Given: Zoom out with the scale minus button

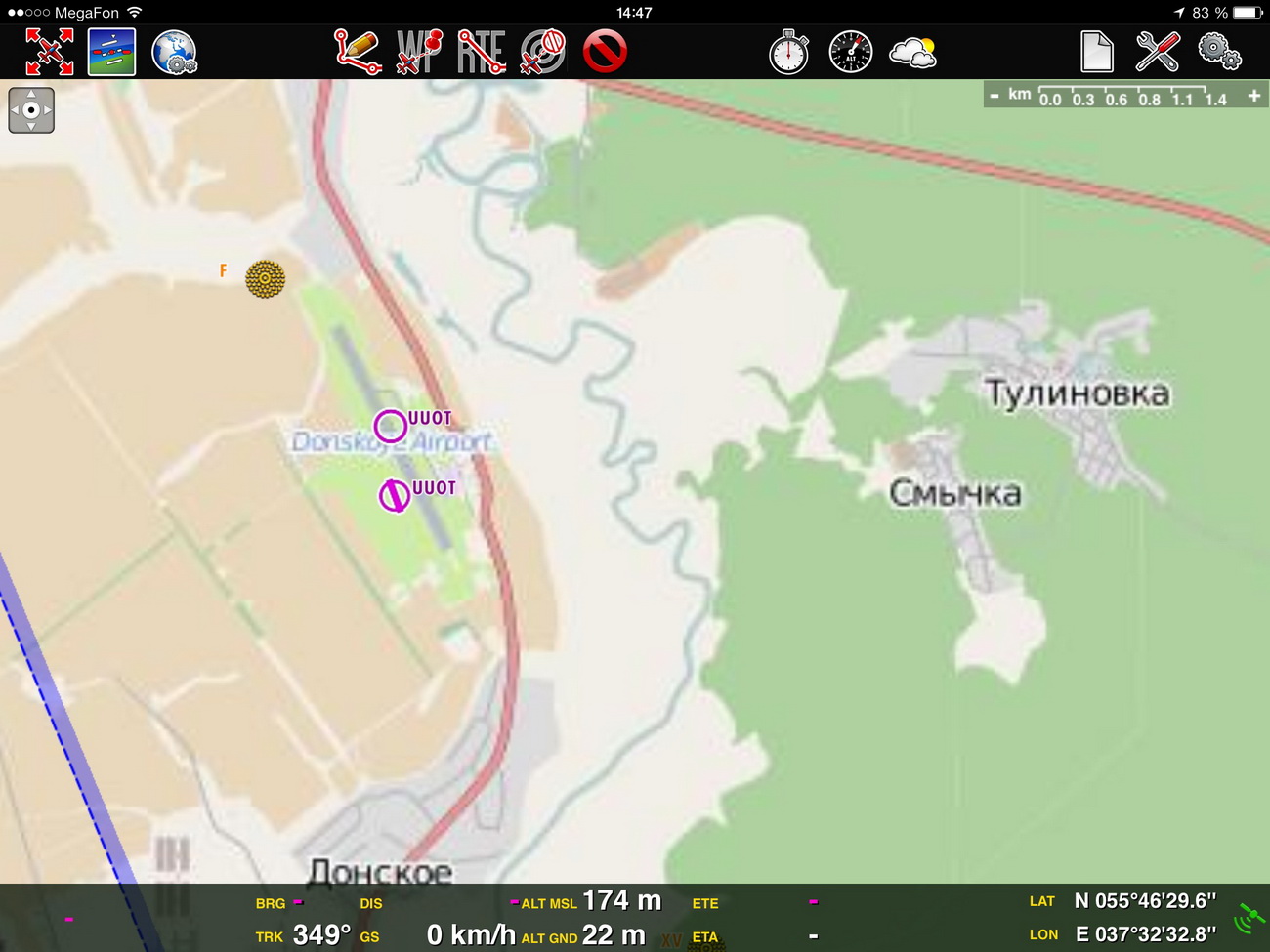Looking at the screenshot, I should 995,96.
